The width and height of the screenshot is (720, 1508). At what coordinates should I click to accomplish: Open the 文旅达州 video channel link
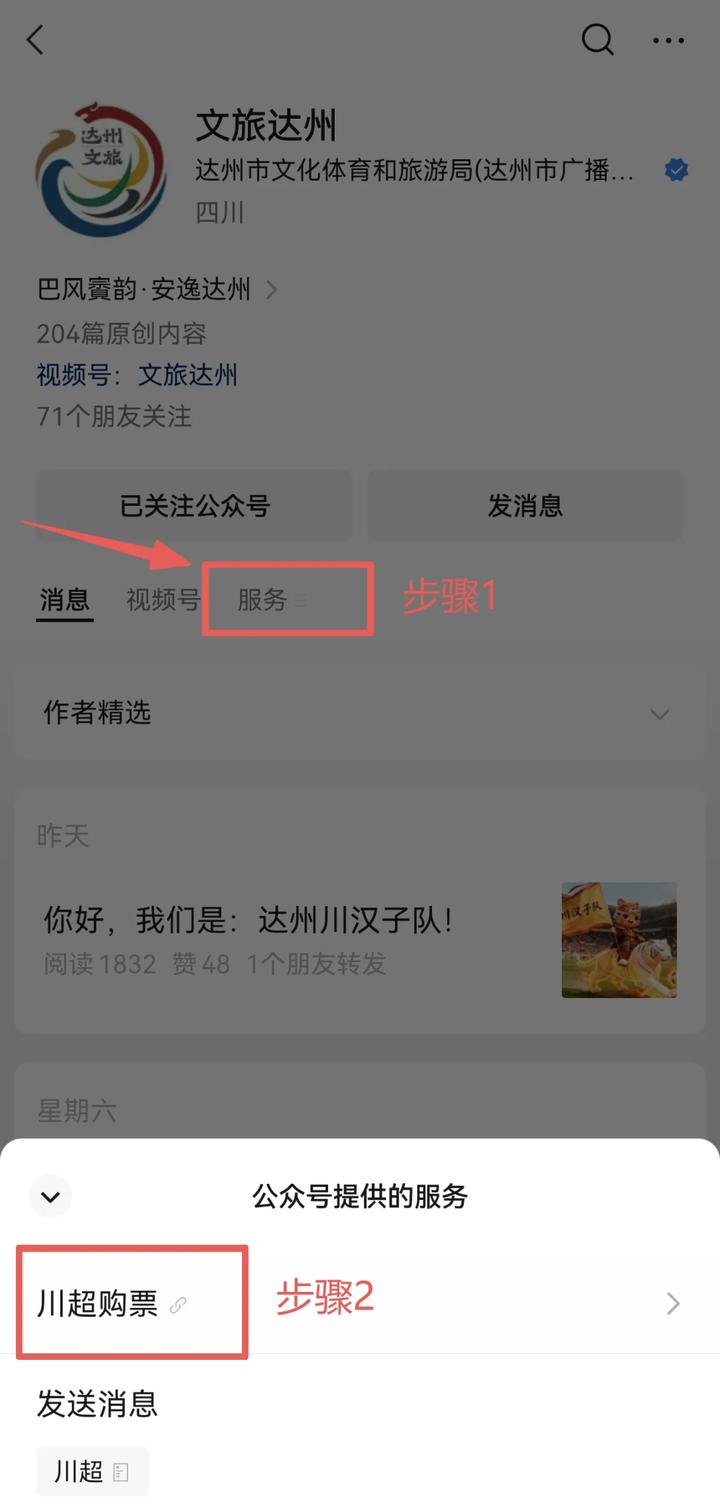point(187,376)
